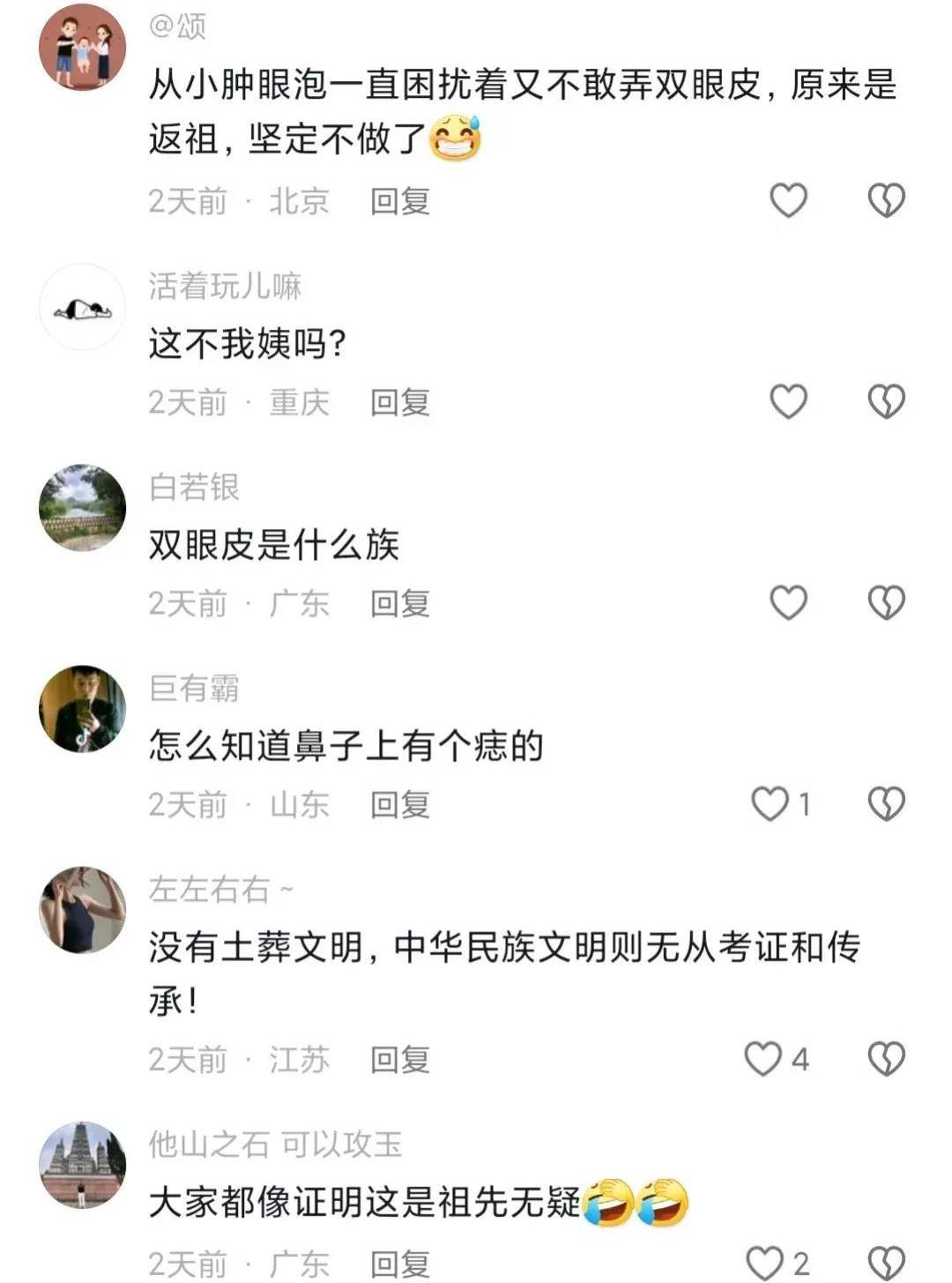The height and width of the screenshot is (1283, 952).
Task: Reply to @颂's comment from 北京
Action: (399, 201)
